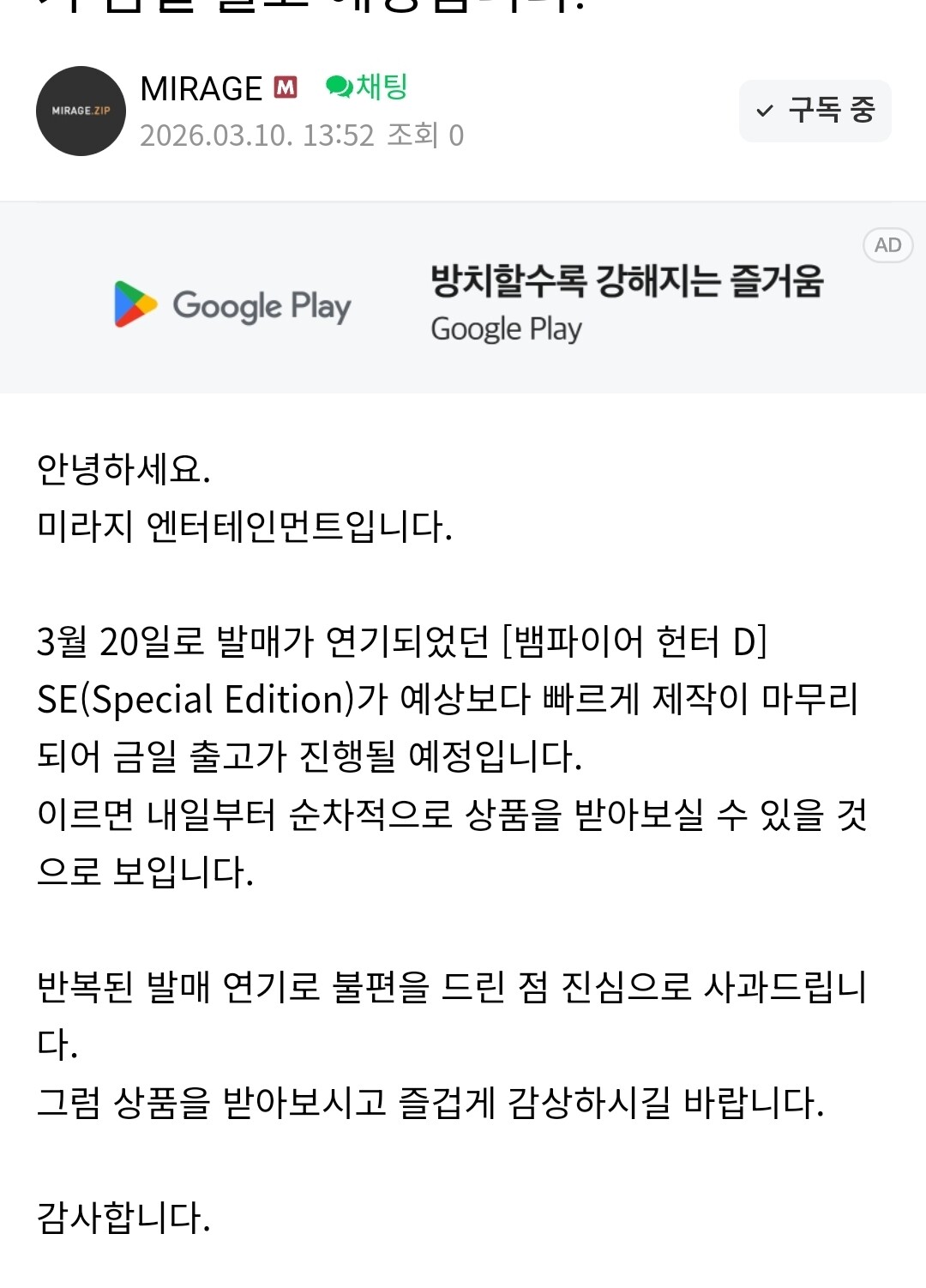Toggle the 구독 중 subscription button
This screenshot has width=926, height=1288.
pos(815,111)
